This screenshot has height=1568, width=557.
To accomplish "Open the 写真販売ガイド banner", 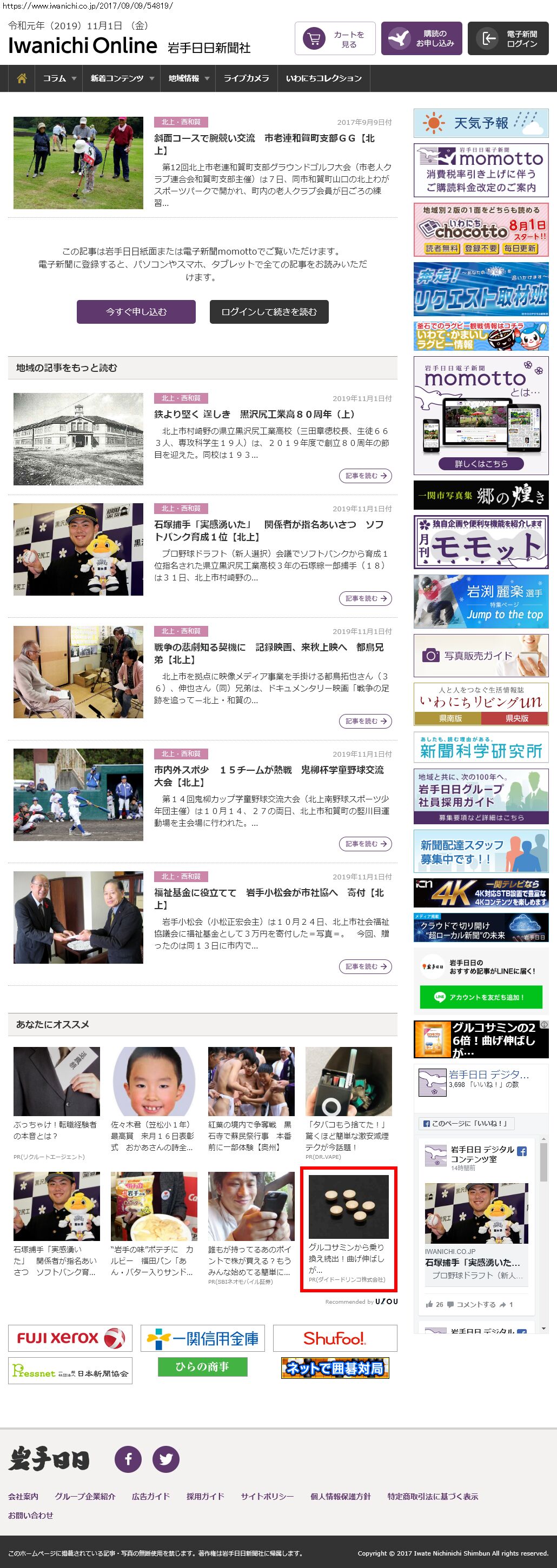I will pyautogui.click(x=480, y=656).
